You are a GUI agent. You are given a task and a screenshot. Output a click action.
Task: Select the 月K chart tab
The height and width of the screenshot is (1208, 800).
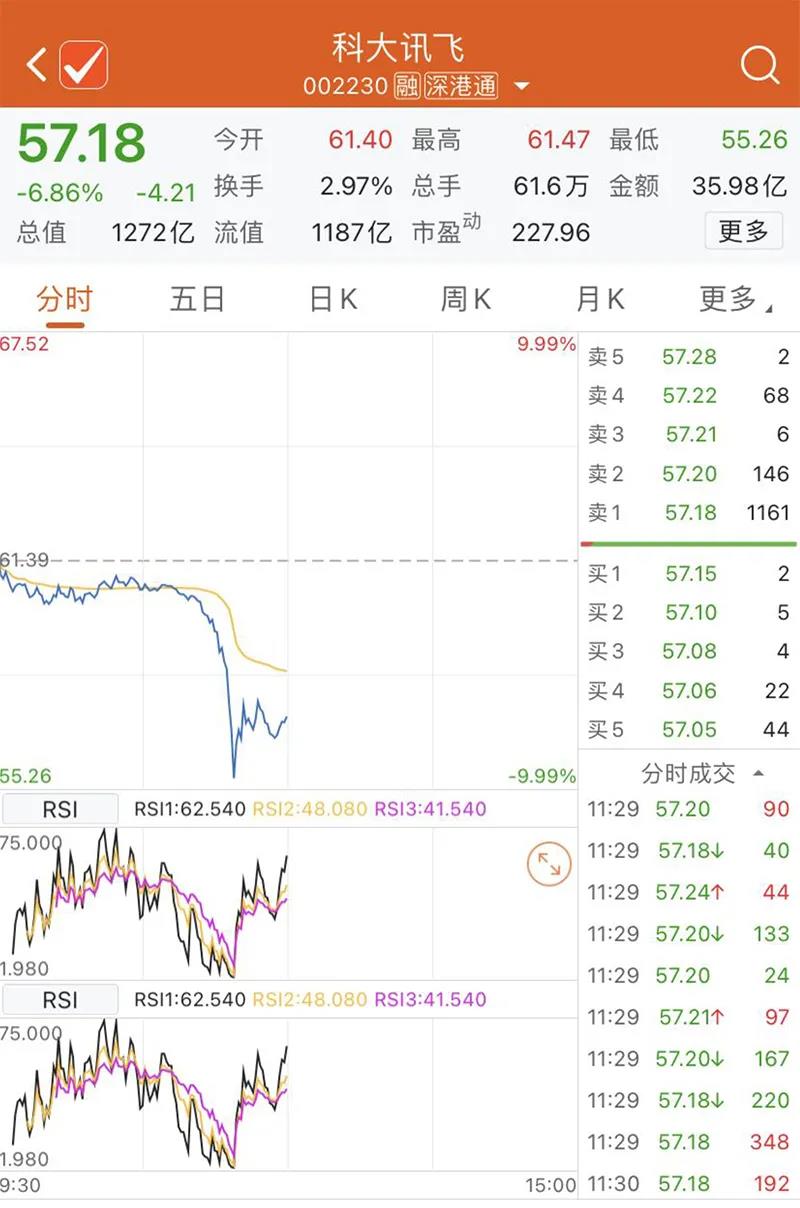click(x=600, y=299)
